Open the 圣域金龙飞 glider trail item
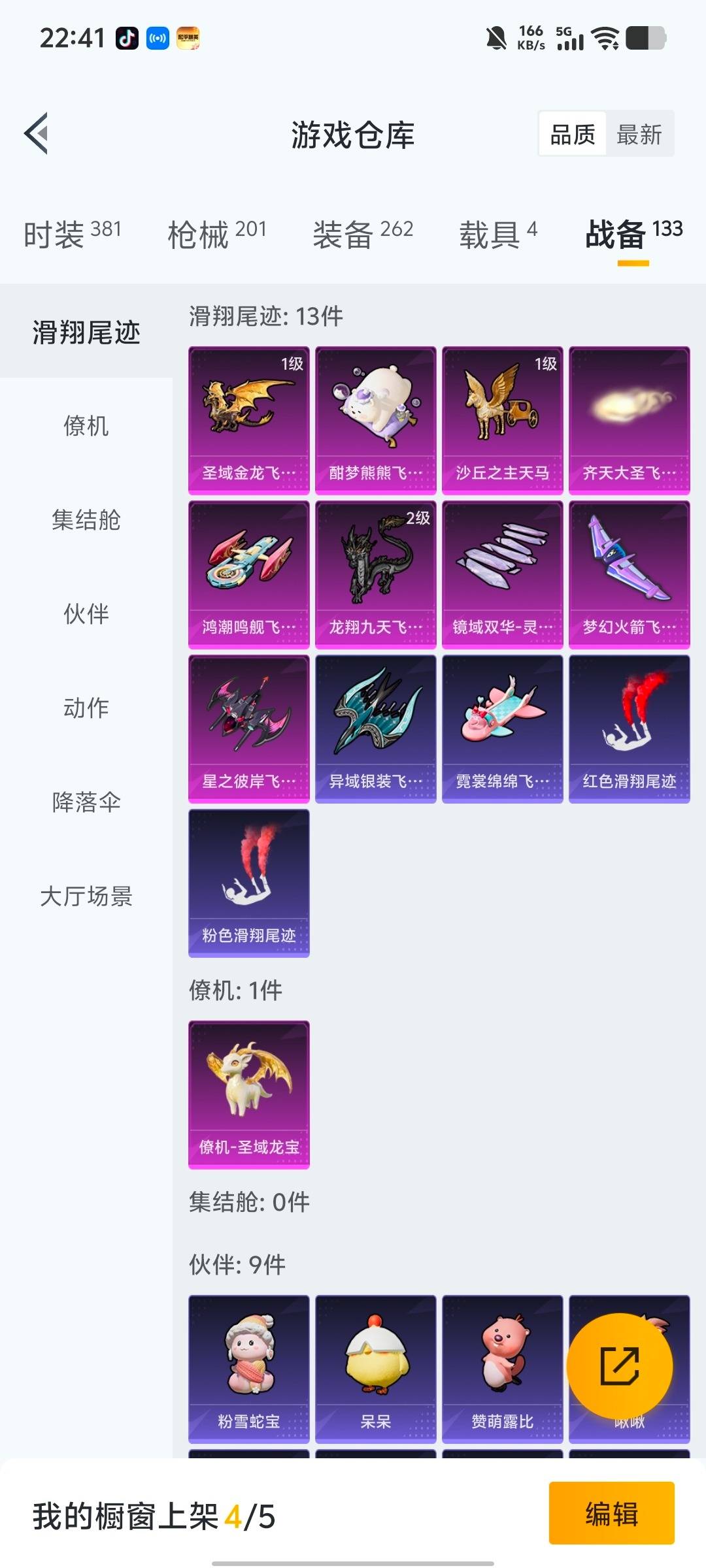Viewport: 706px width, 1568px height. 248,418
